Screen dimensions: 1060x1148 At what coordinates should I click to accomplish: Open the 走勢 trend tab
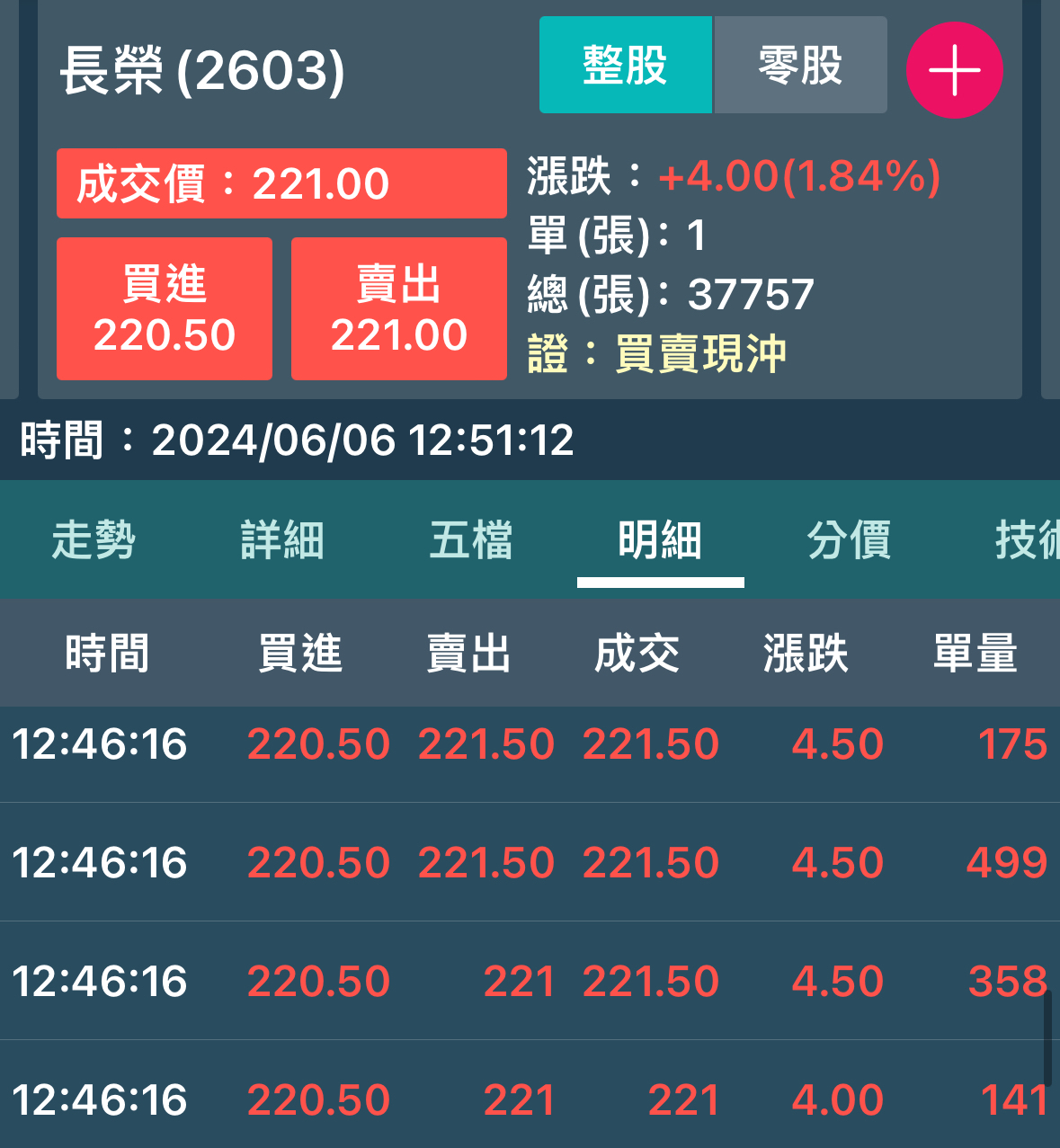click(x=94, y=540)
